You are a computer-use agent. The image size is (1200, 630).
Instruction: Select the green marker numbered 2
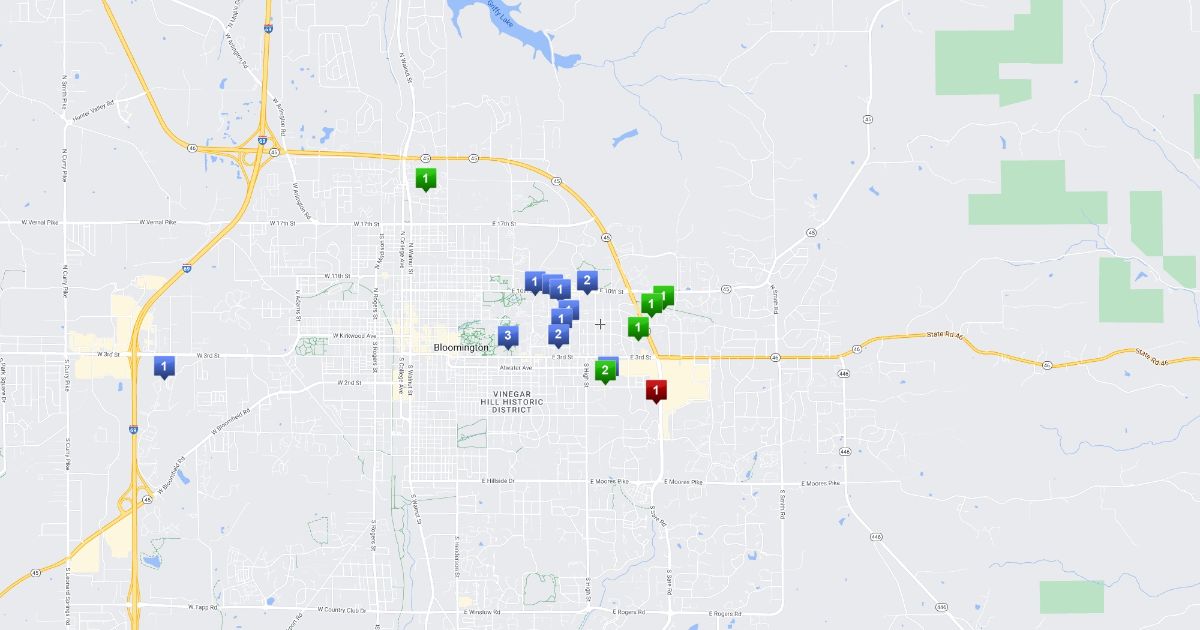pos(604,371)
